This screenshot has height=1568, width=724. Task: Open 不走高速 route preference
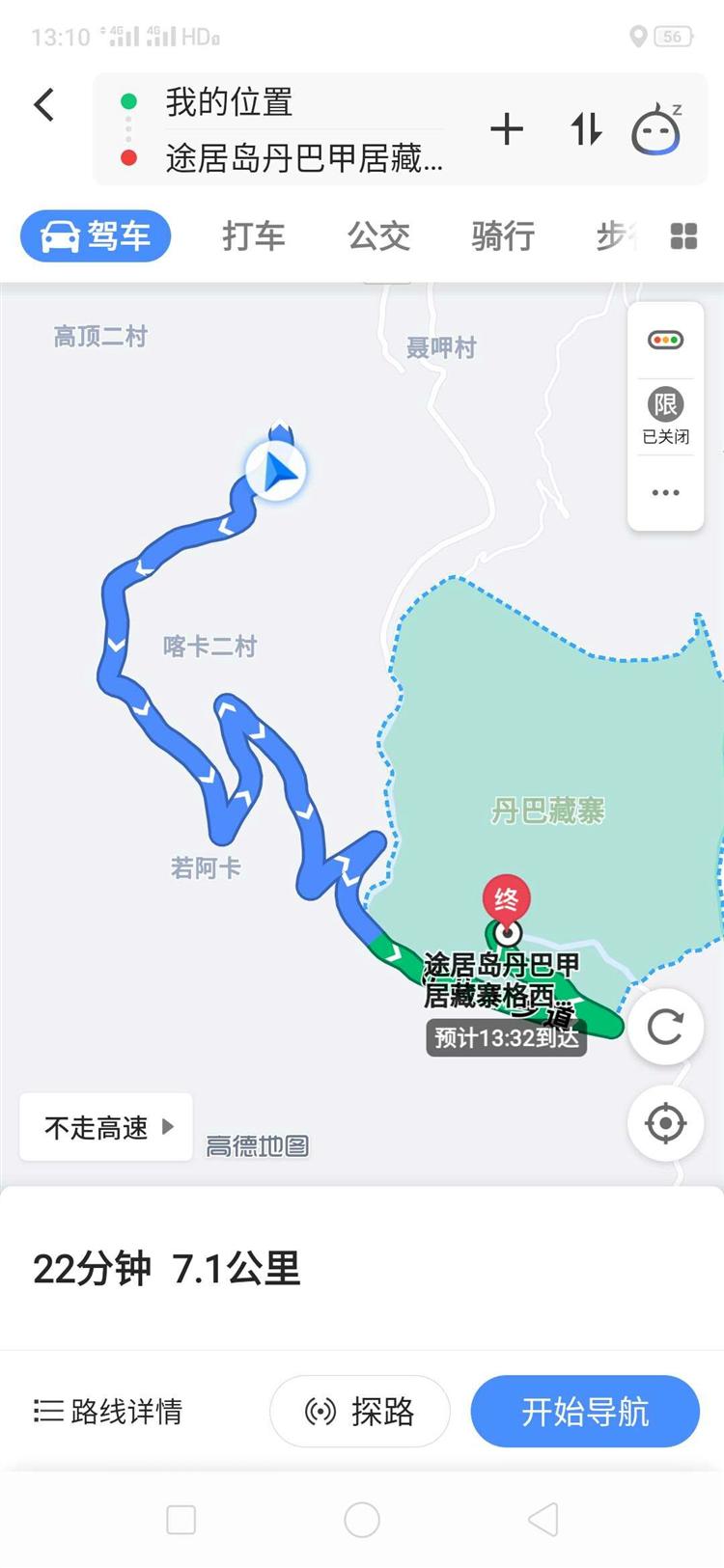[x=106, y=1127]
